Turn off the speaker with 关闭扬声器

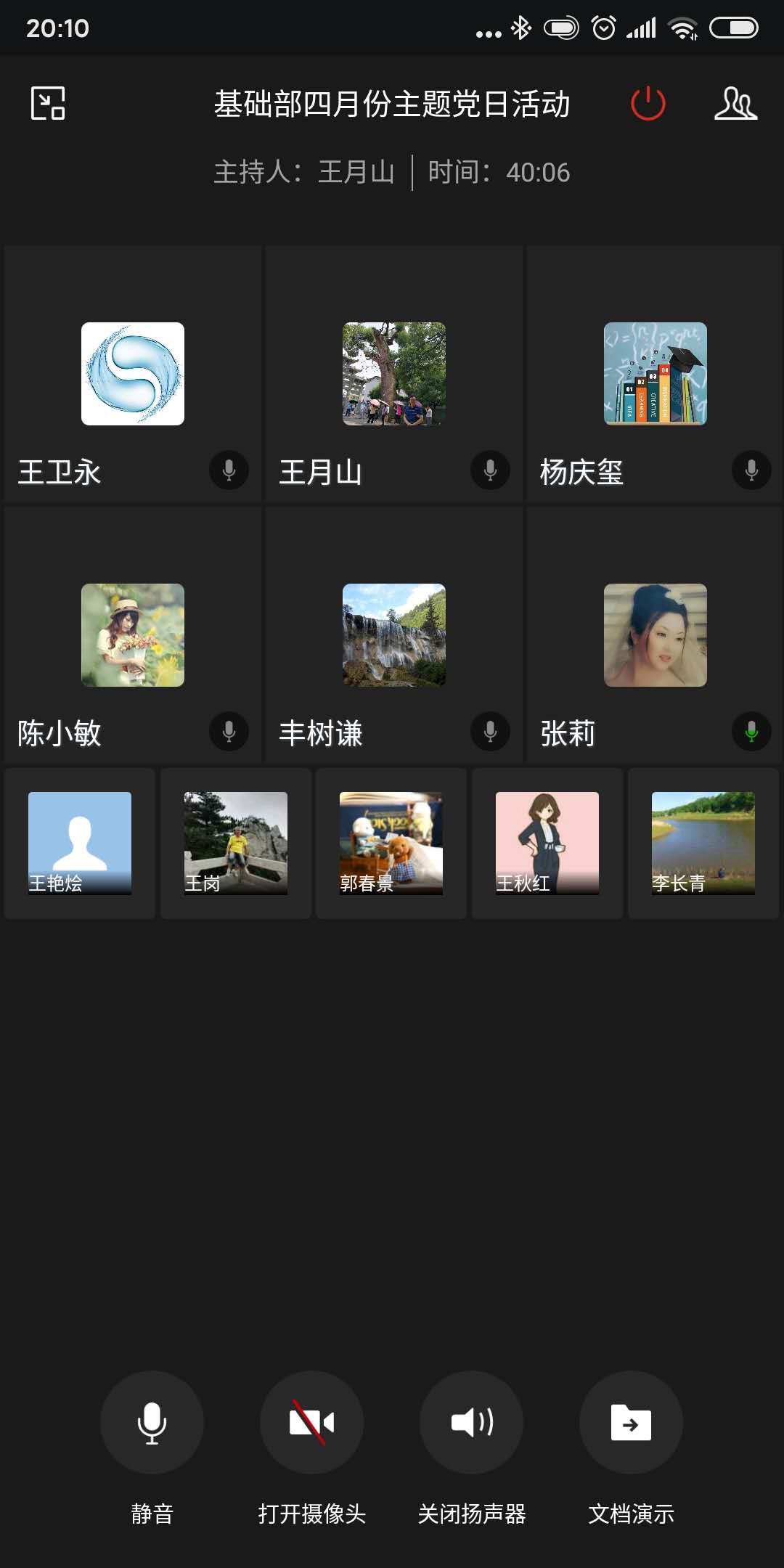point(471,1422)
